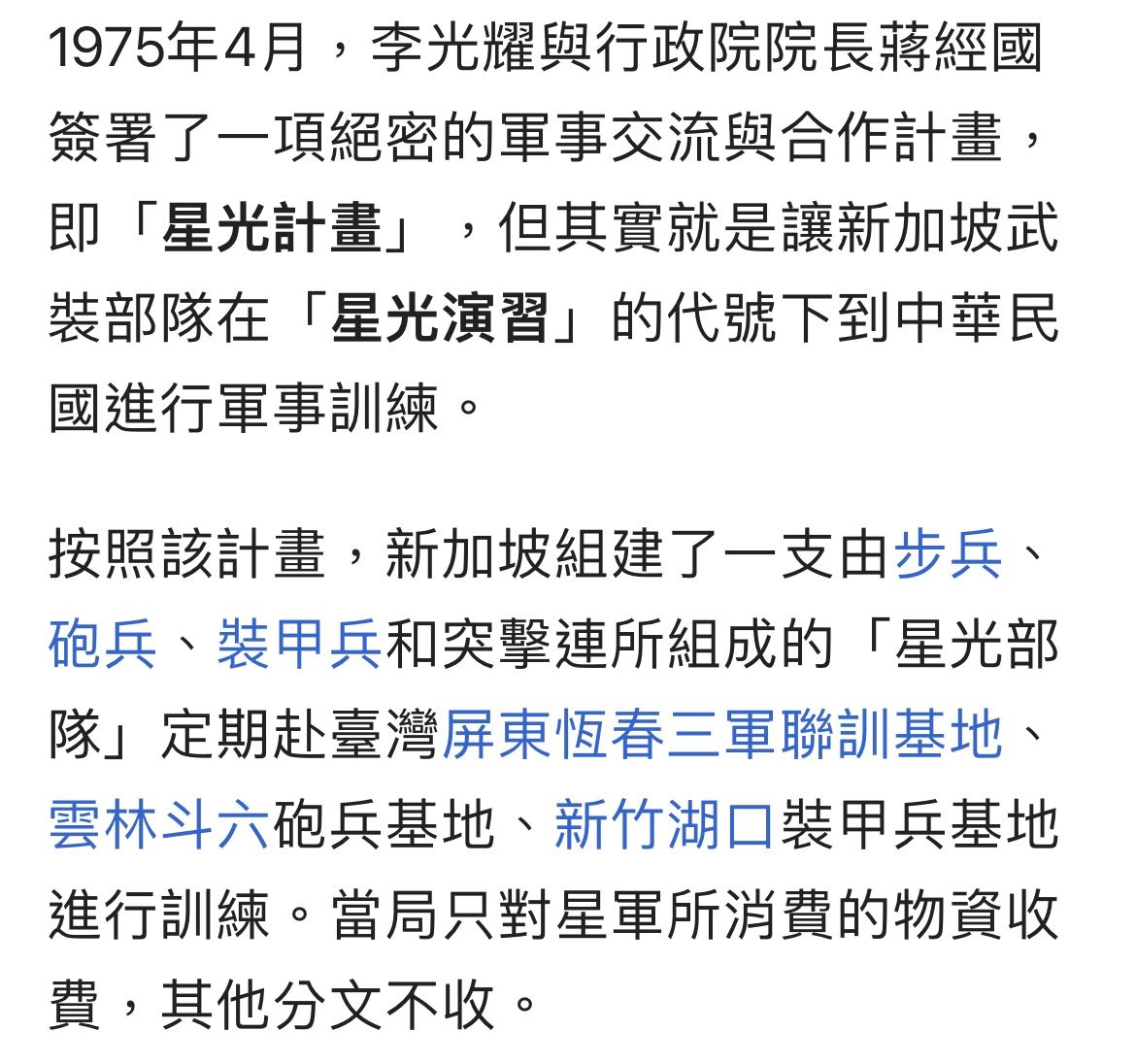Follow the 裝甲兵 link
The width and height of the screenshot is (1136, 1064).
tap(299, 645)
